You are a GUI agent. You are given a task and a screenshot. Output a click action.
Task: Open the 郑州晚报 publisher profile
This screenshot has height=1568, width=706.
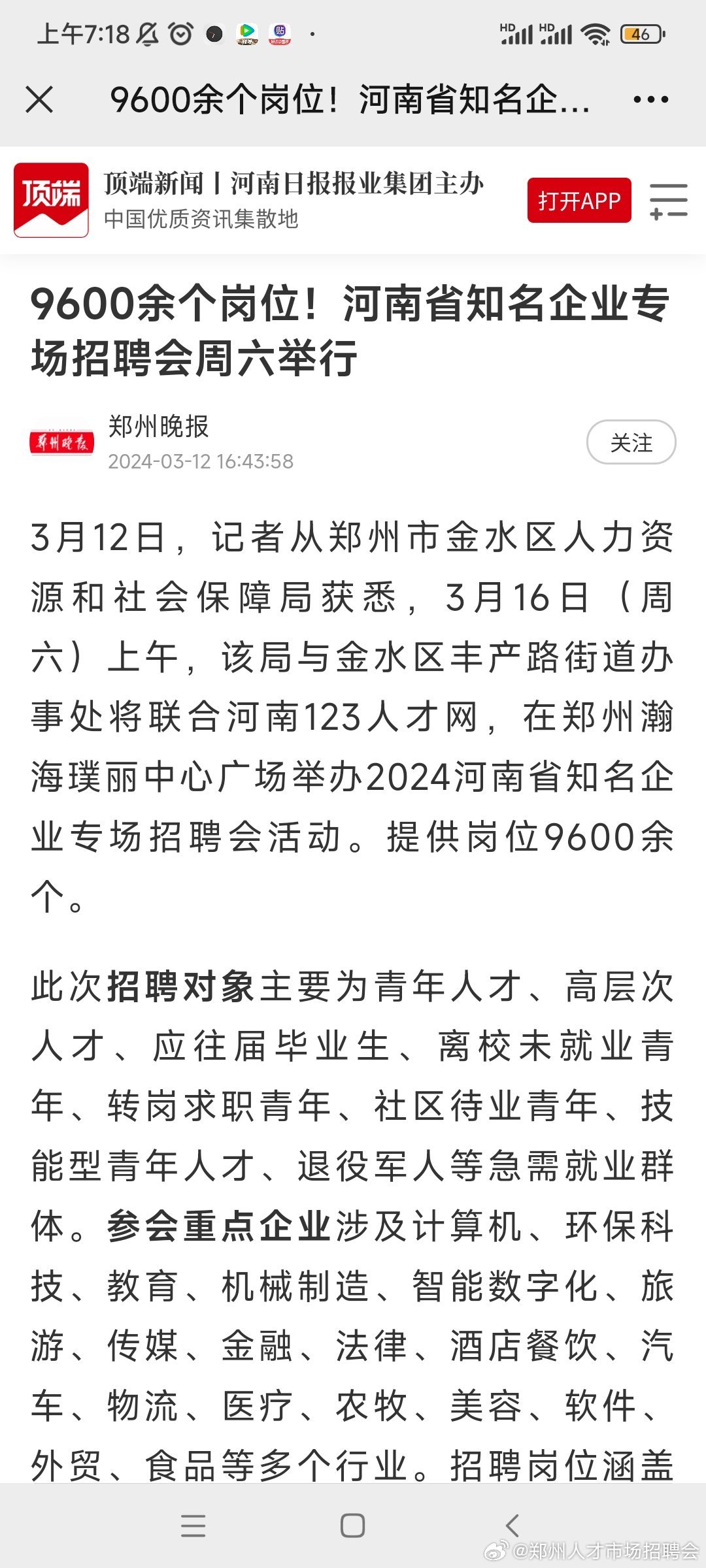pyautogui.click(x=159, y=427)
